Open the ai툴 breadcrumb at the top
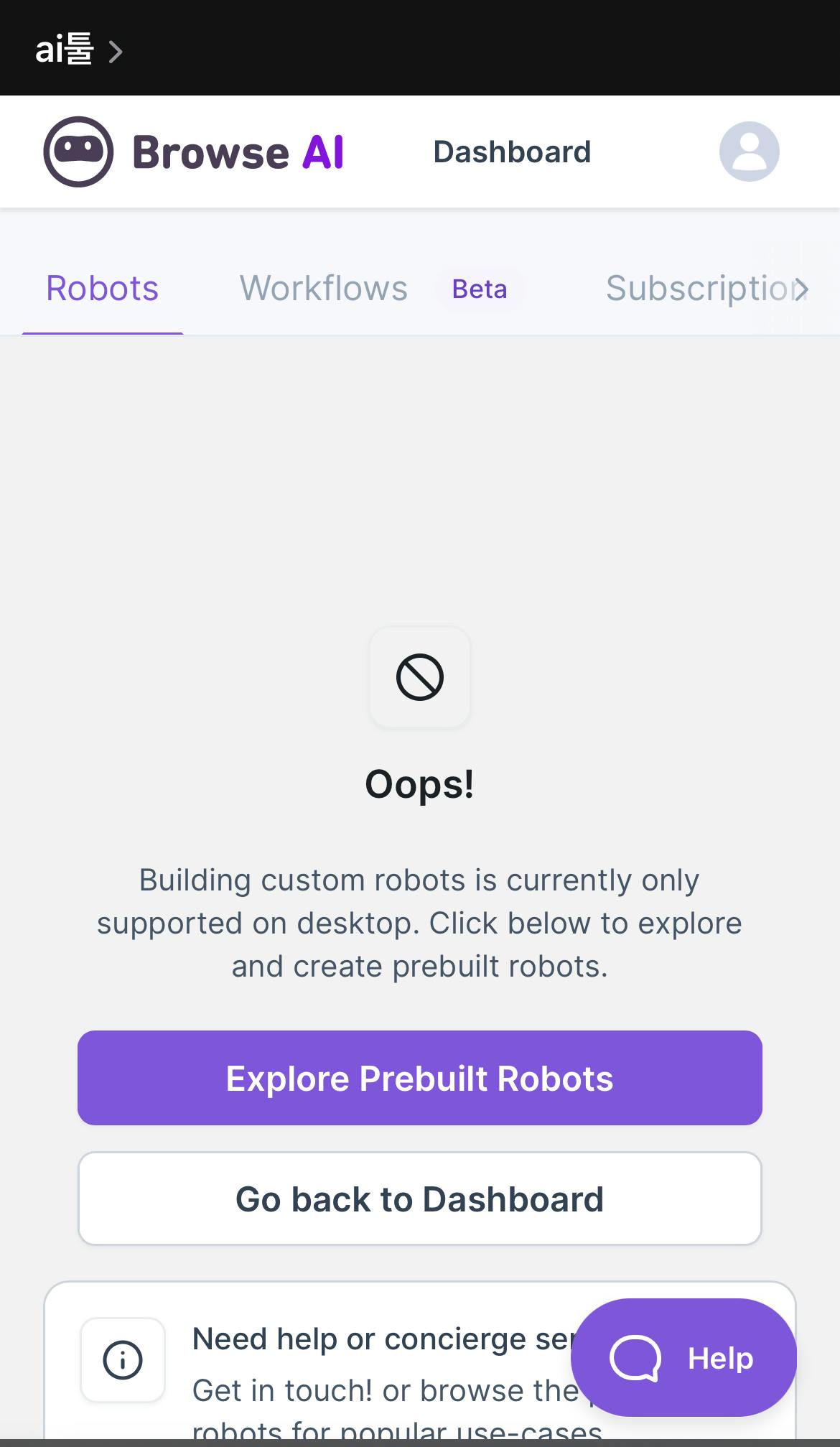Viewport: 840px width, 1447px height. [x=79, y=50]
